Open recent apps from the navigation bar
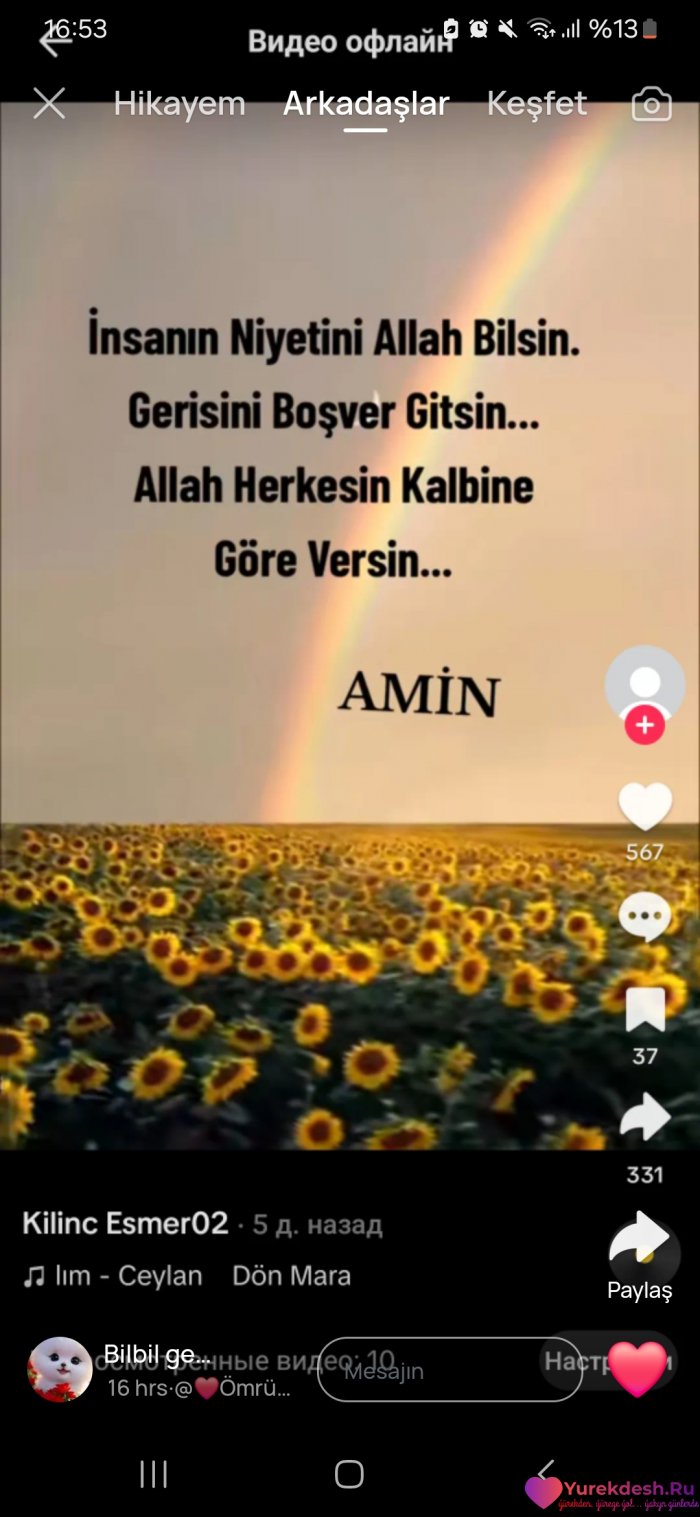Screen dimensions: 700x1517 click(153, 1473)
